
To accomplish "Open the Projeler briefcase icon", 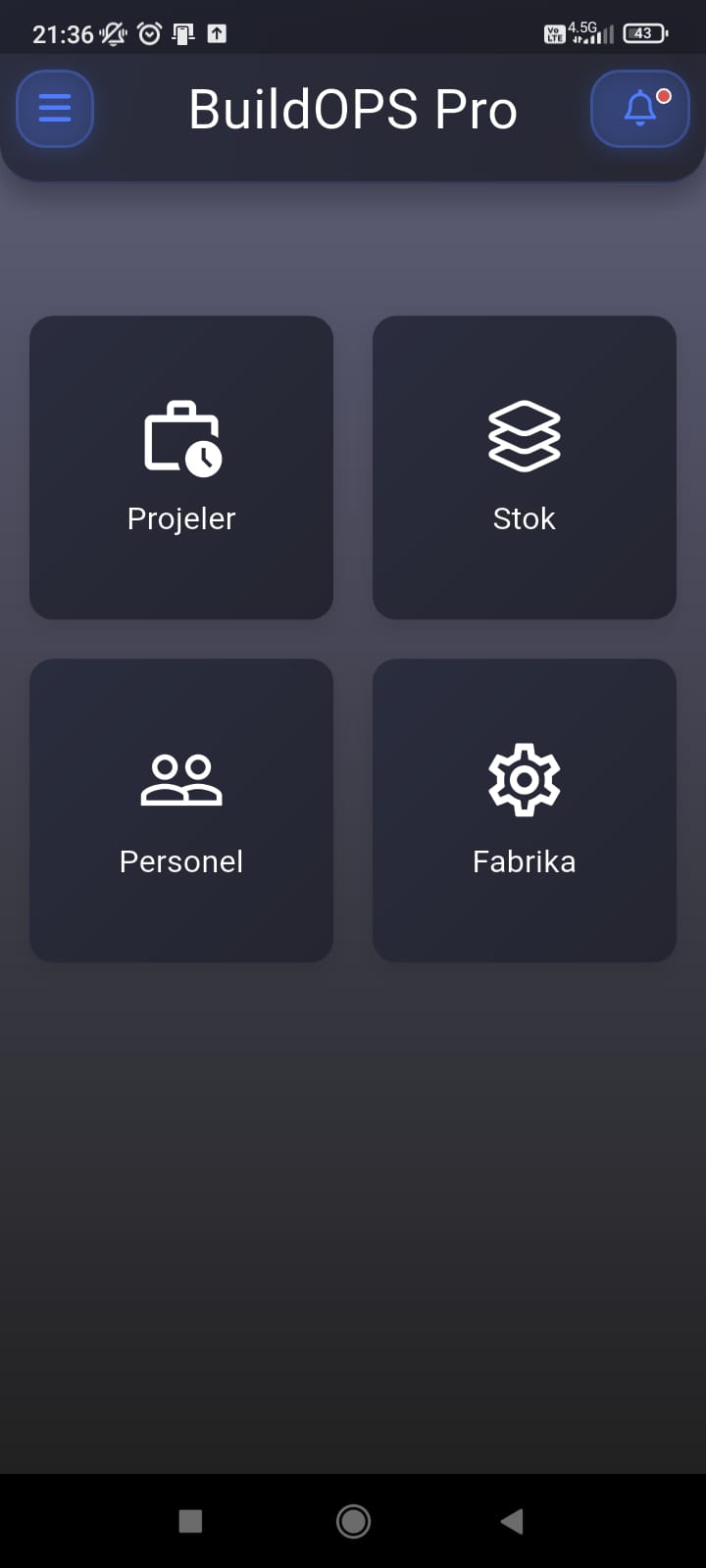I will click(181, 436).
